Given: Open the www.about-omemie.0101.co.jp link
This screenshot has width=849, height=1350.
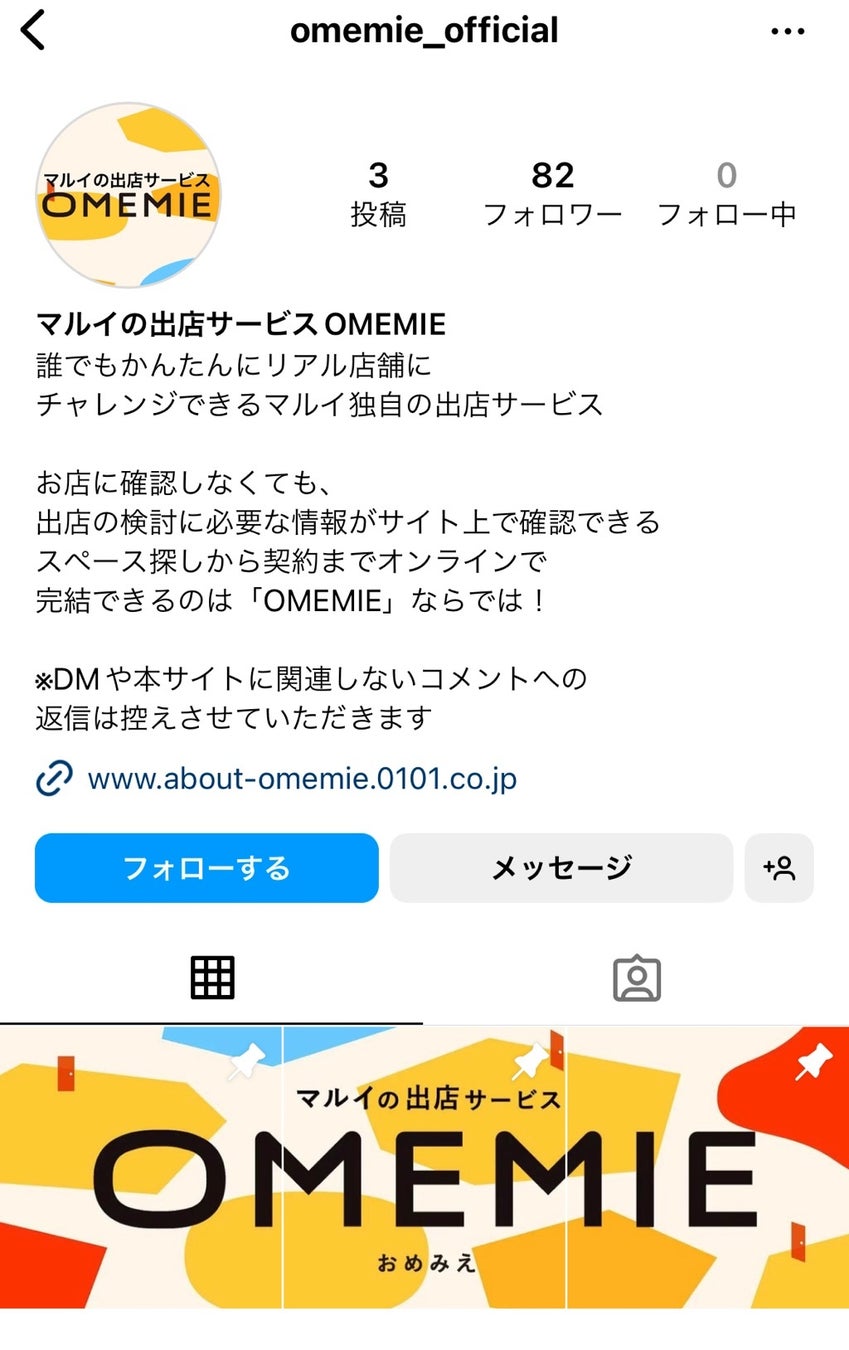Looking at the screenshot, I should click(302, 778).
